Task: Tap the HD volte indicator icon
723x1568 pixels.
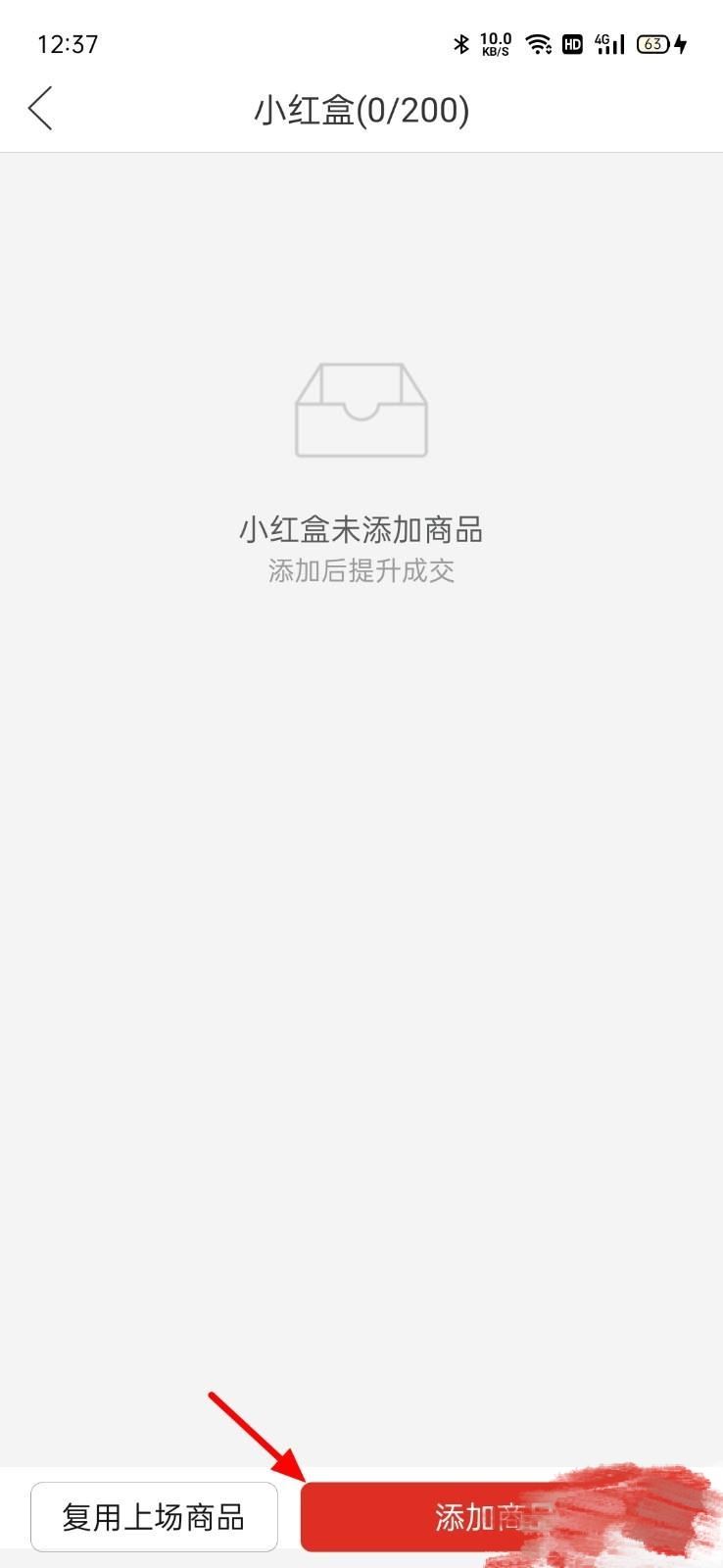Action: (x=572, y=43)
